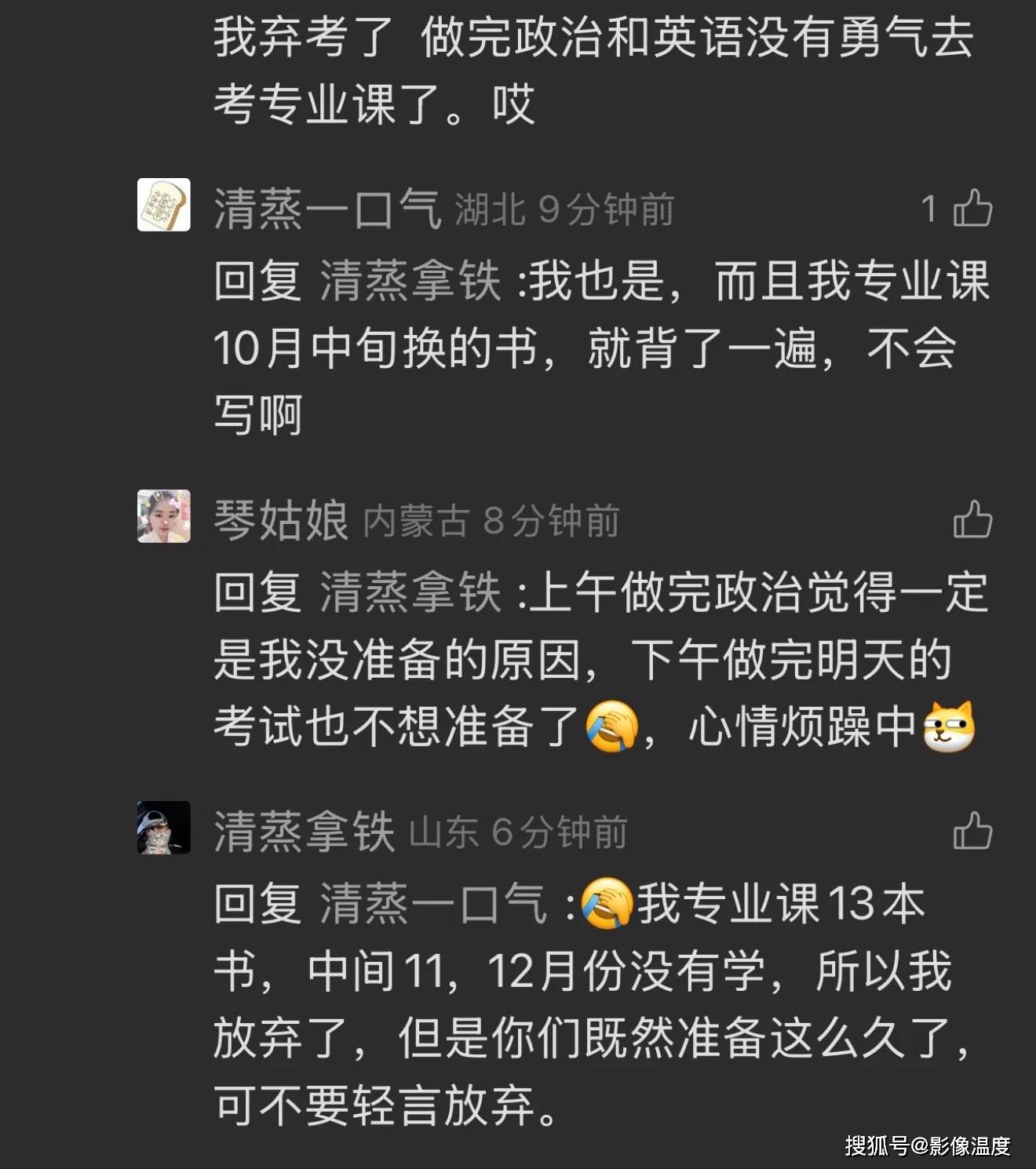Like 琴姑娘's comment
Screen dimensions: 1036x1169
pos(972,519)
